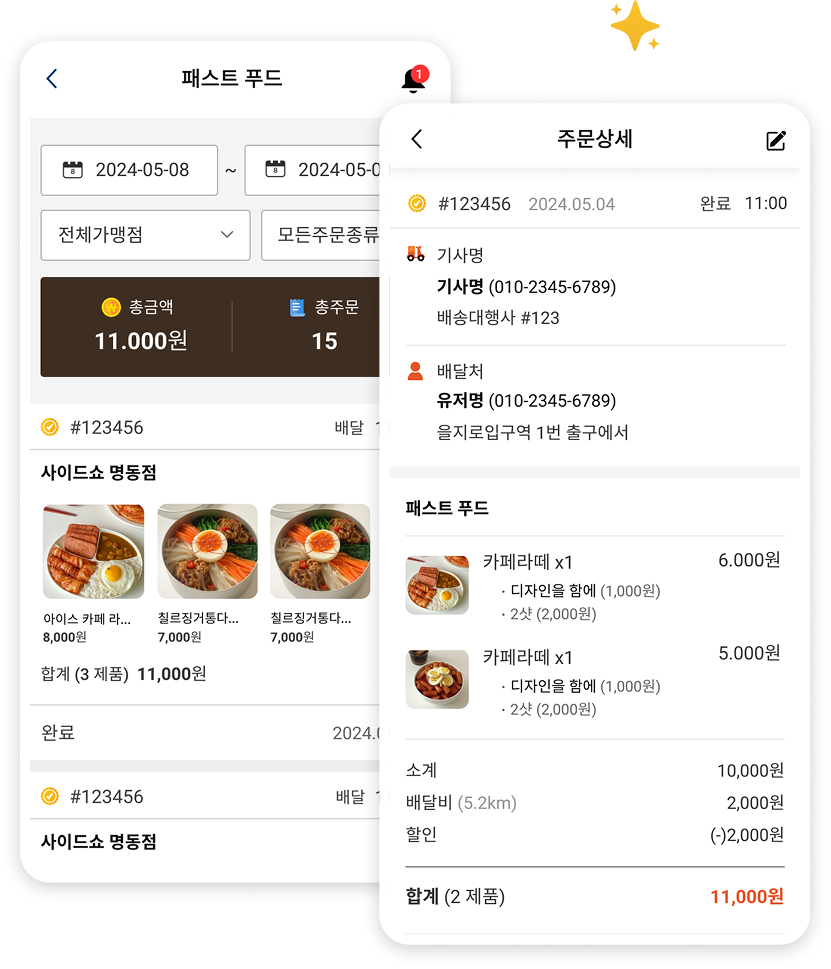Click the 칠르징거통다 item thumbnail

point(207,551)
